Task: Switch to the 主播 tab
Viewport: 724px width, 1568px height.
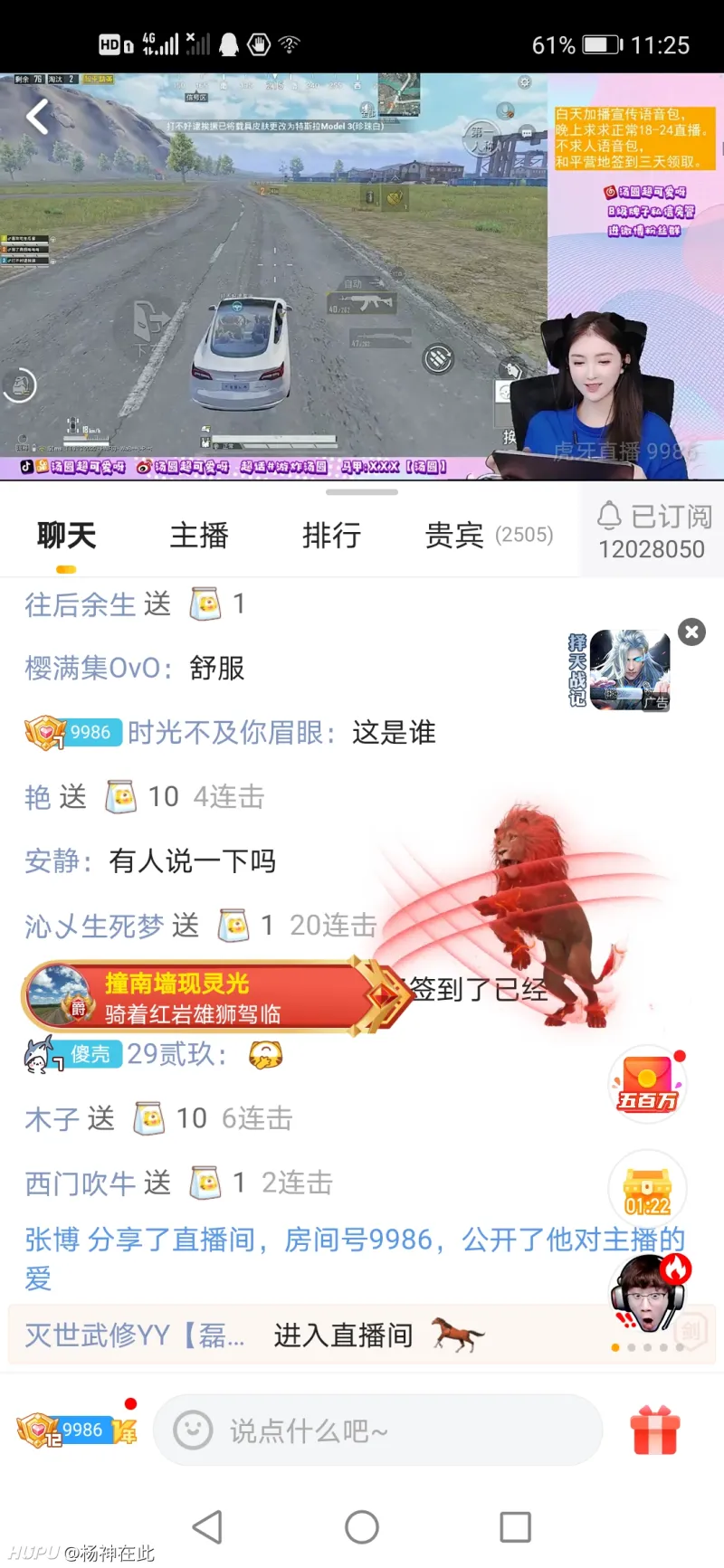Action: tap(199, 536)
